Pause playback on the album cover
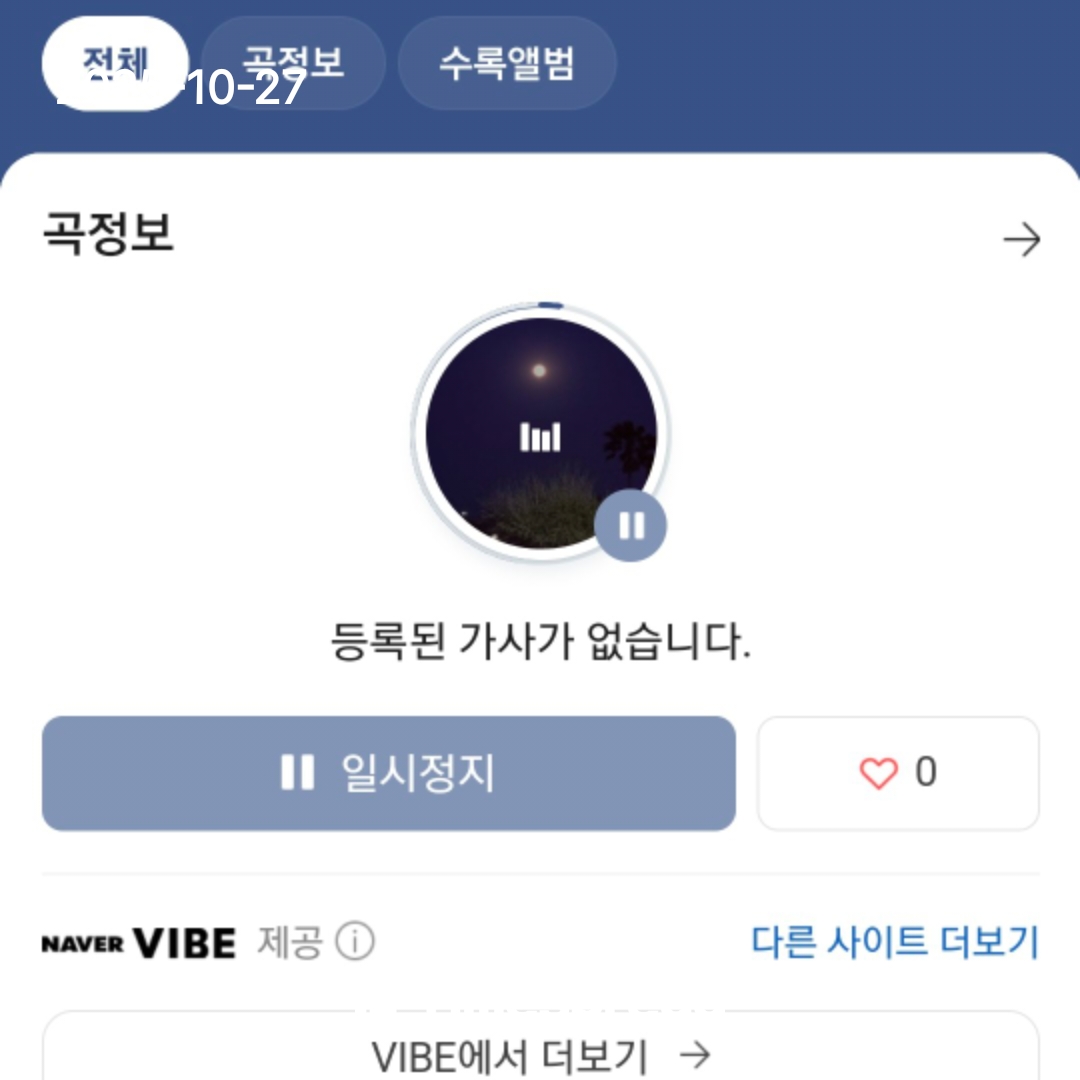 coord(630,525)
